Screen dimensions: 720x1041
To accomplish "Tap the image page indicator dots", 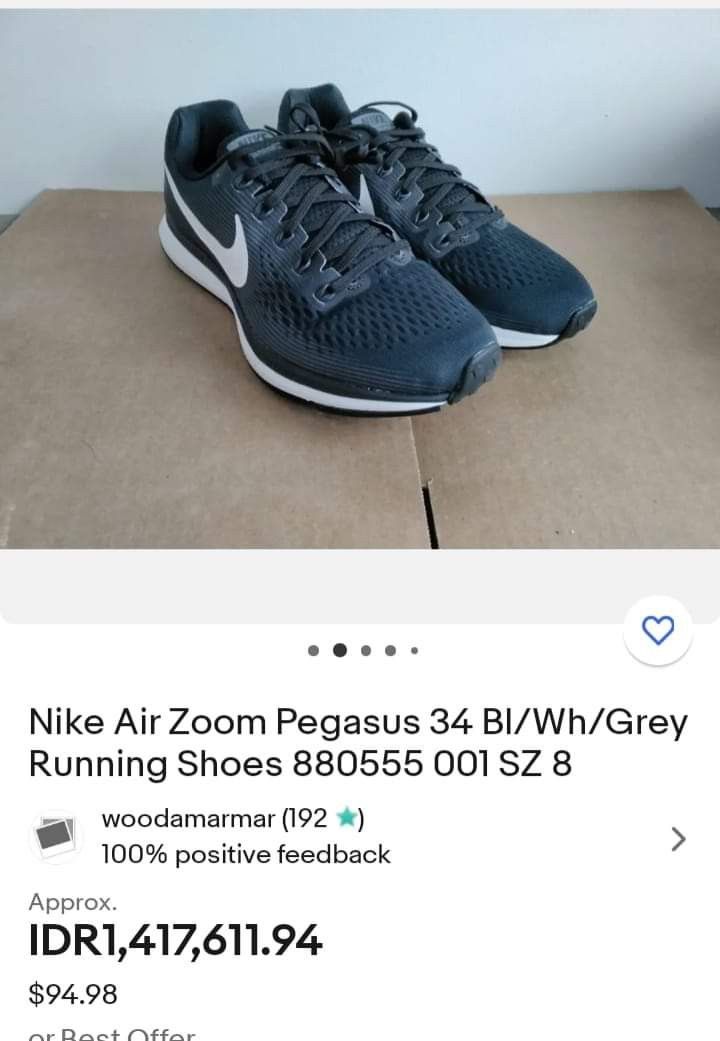I will pos(363,650).
